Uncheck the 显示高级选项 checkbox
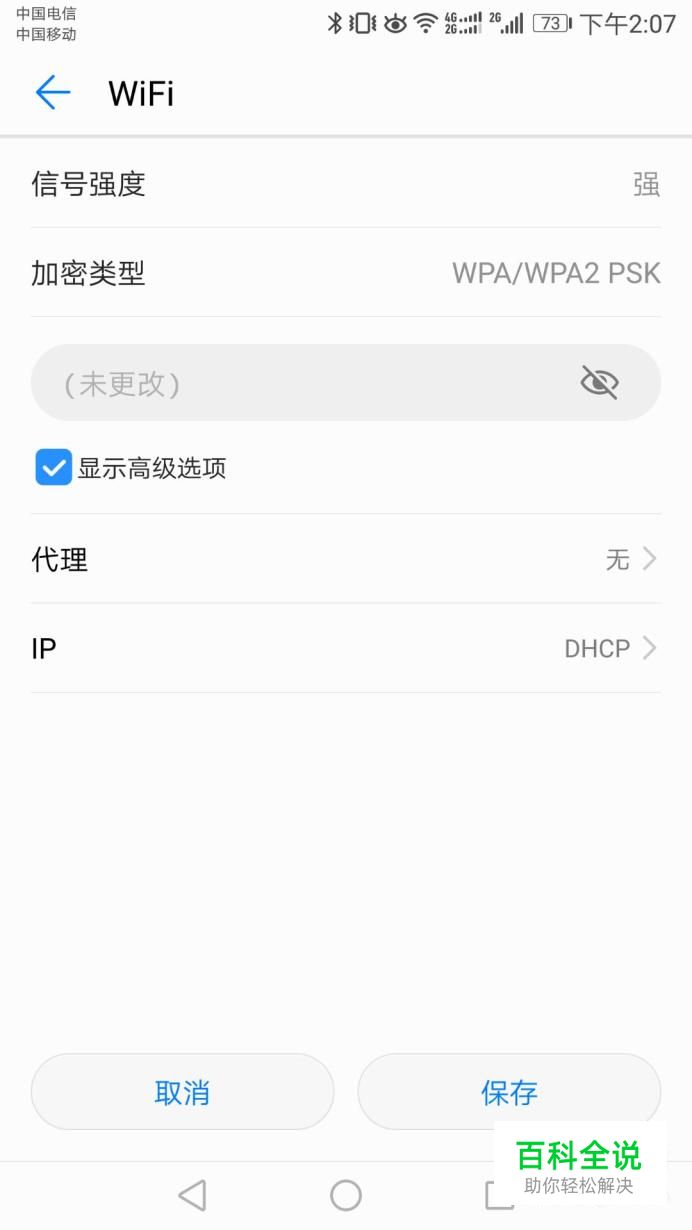 (x=54, y=467)
